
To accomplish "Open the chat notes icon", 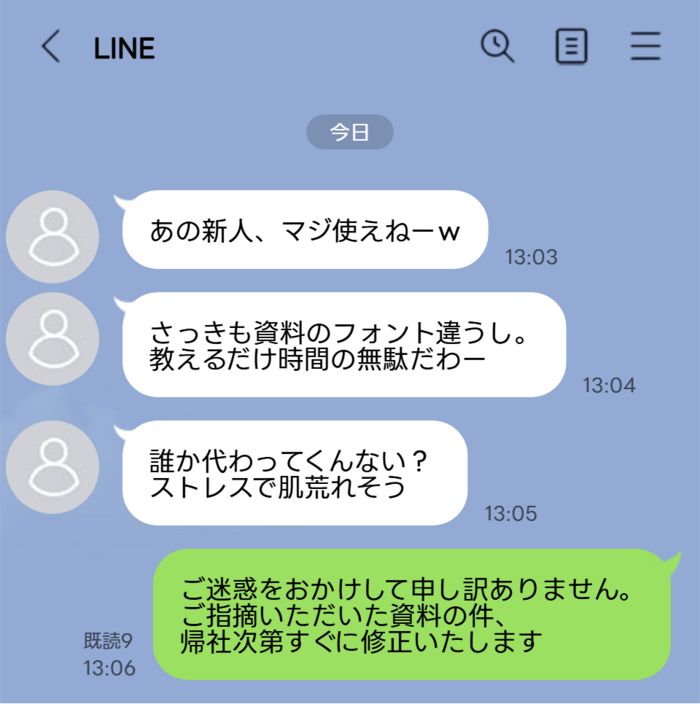I will pyautogui.click(x=571, y=47).
